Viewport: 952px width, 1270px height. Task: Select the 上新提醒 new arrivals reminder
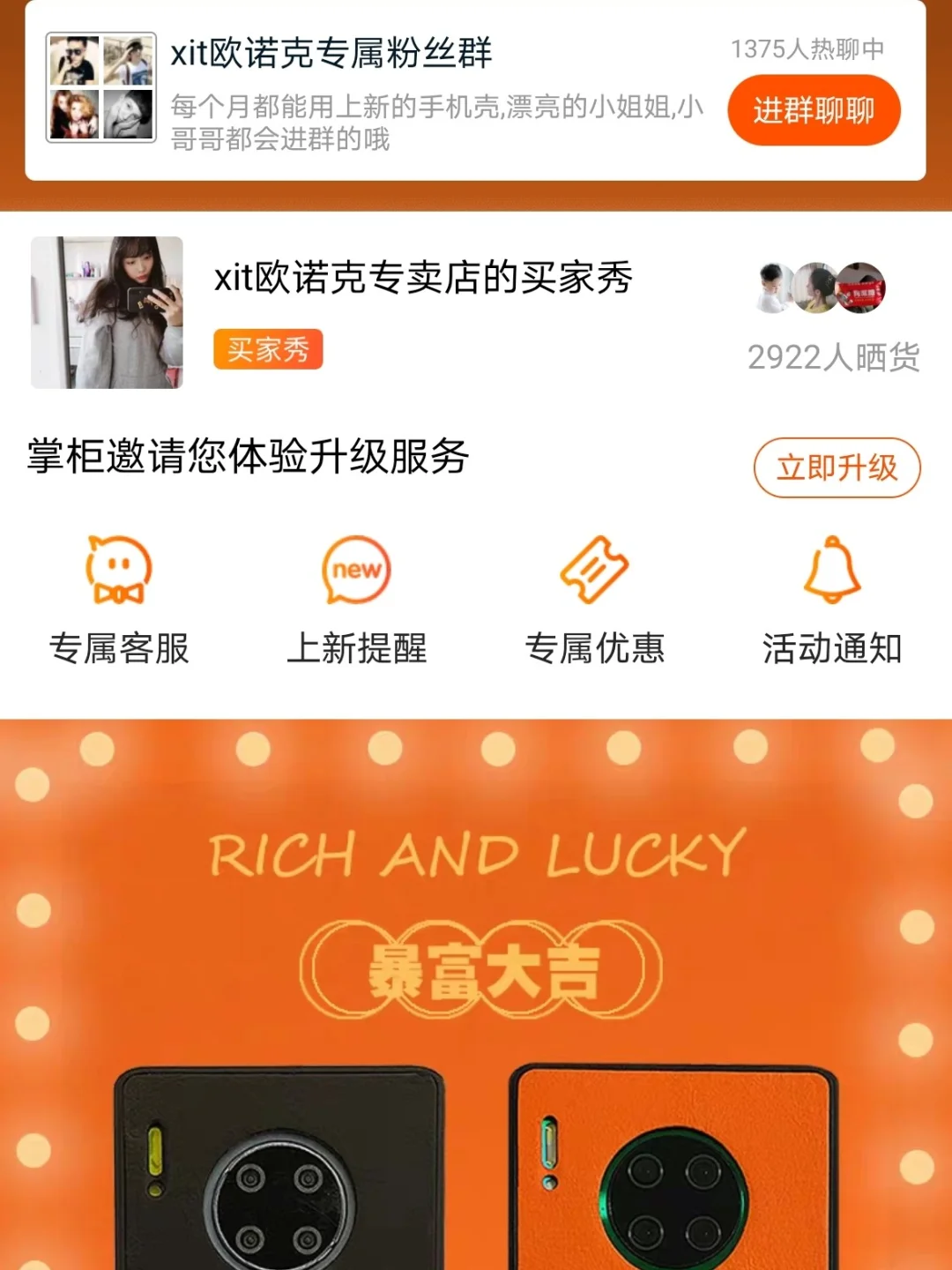pyautogui.click(x=356, y=600)
